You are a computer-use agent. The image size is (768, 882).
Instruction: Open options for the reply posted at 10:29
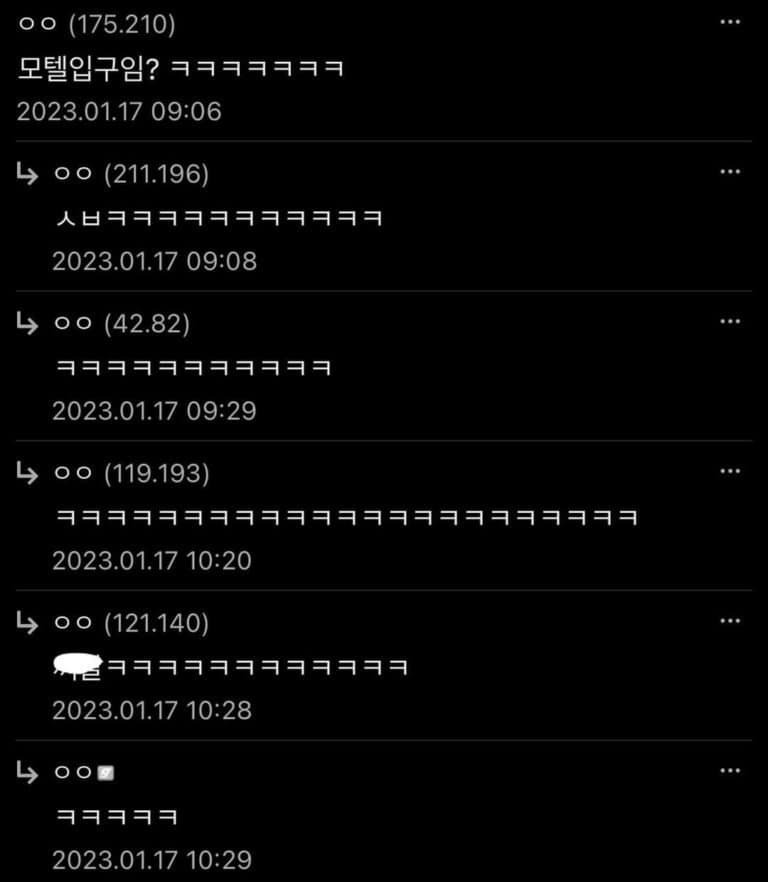730,771
